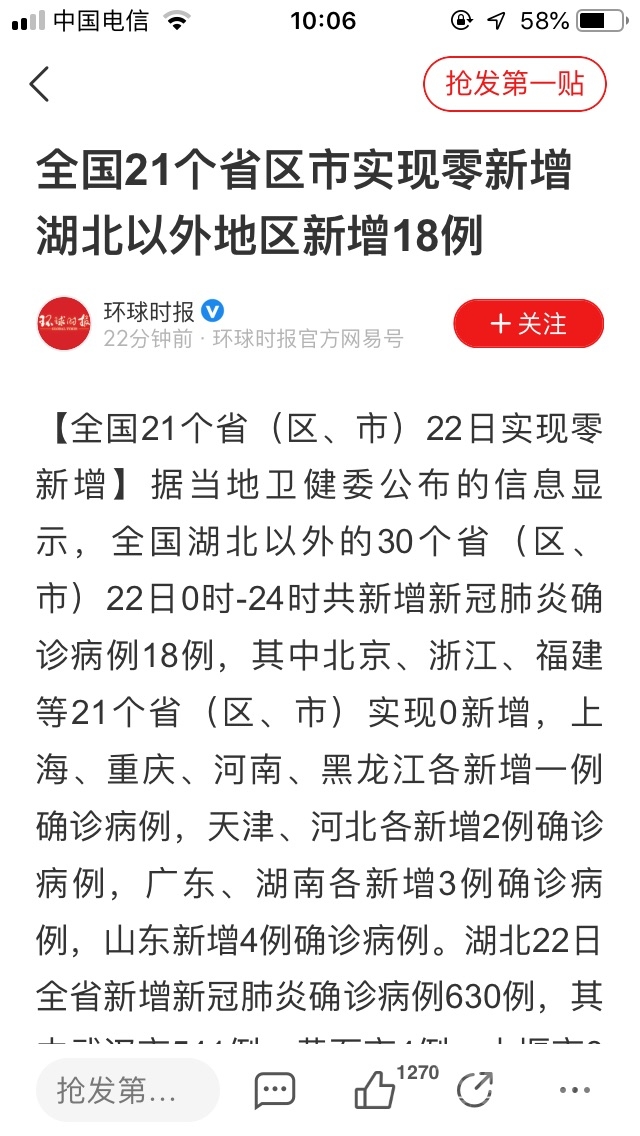Tap the comment input box
640x1136 pixels.
(128, 1090)
